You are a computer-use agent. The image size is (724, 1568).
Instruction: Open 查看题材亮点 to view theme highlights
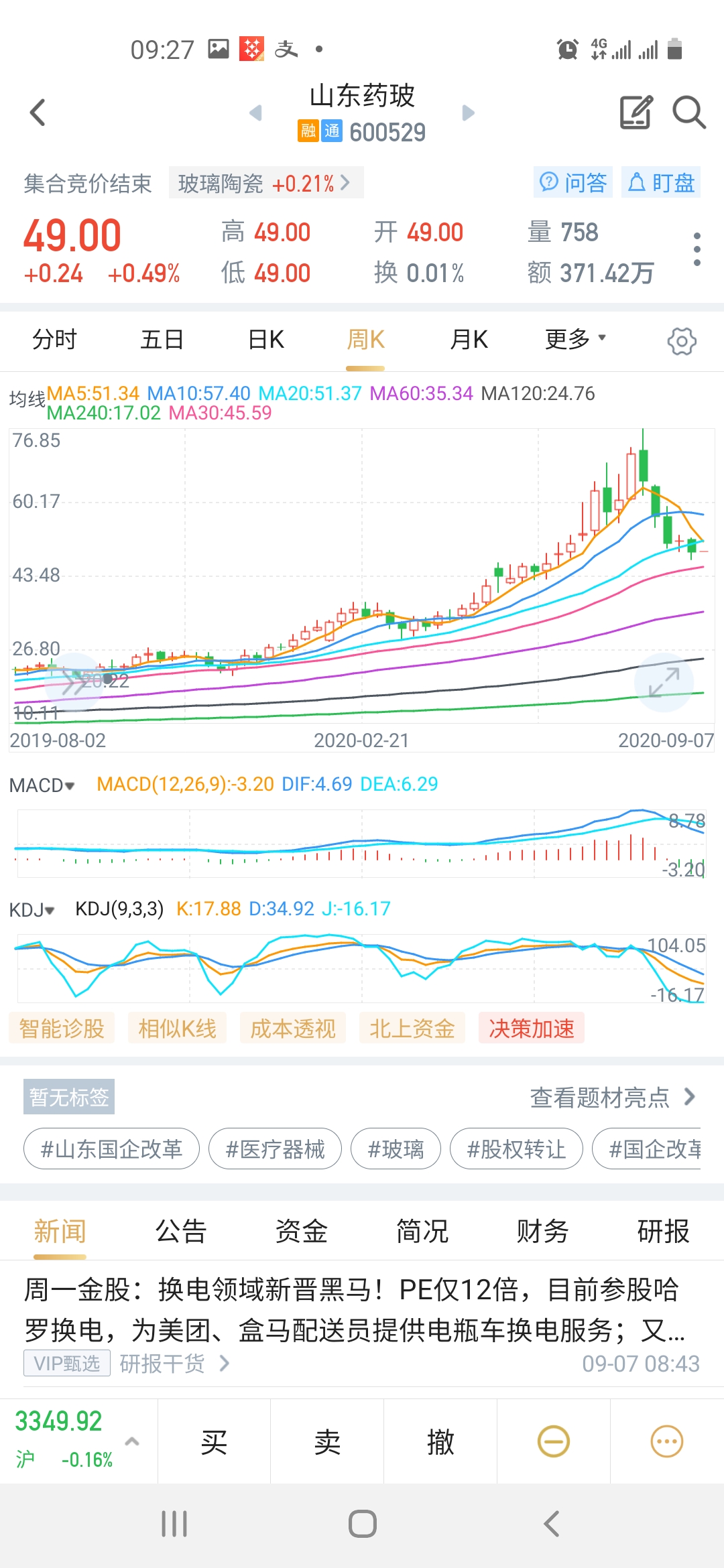coord(600,1097)
